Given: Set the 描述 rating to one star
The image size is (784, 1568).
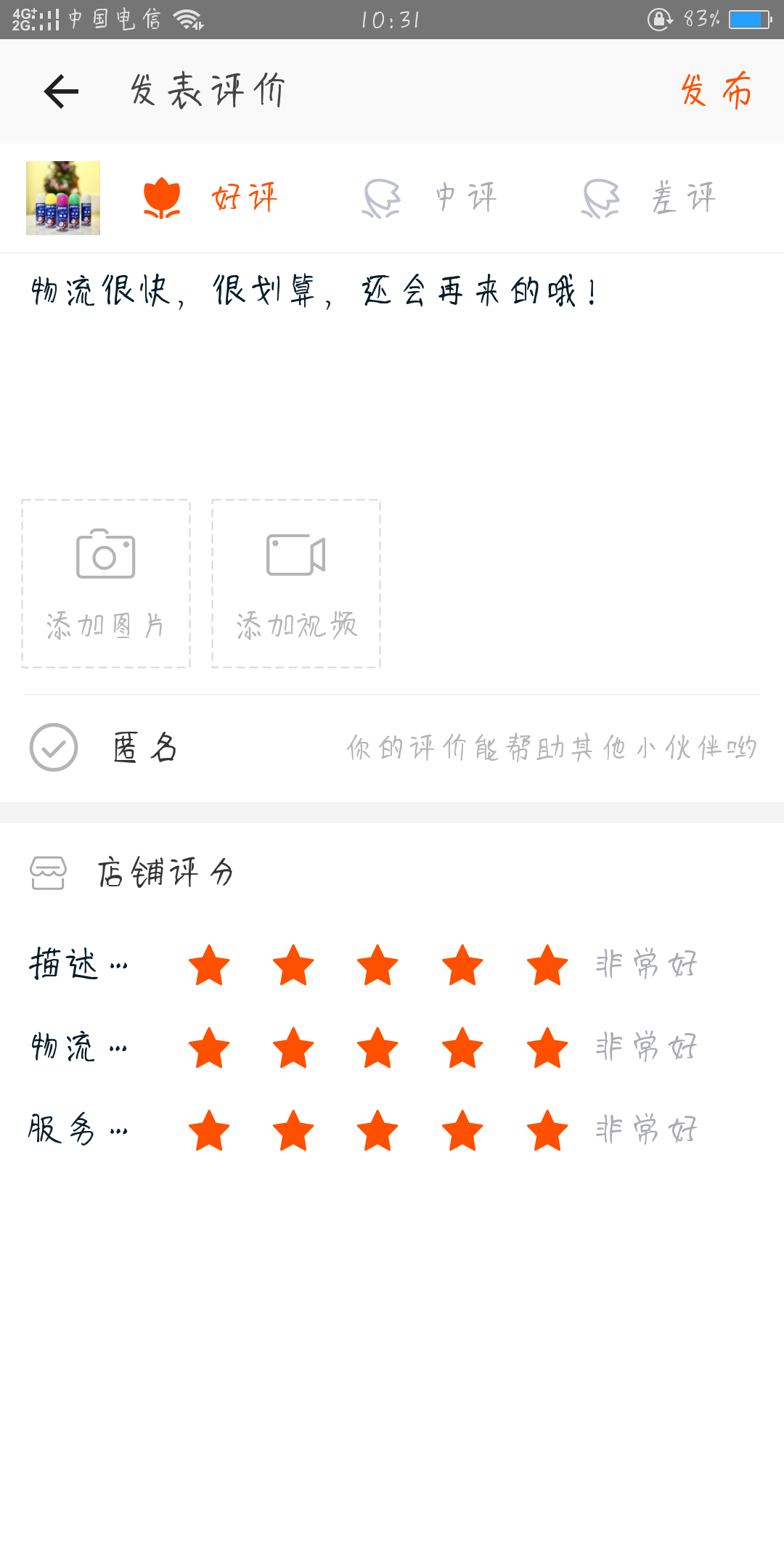Looking at the screenshot, I should click(209, 965).
